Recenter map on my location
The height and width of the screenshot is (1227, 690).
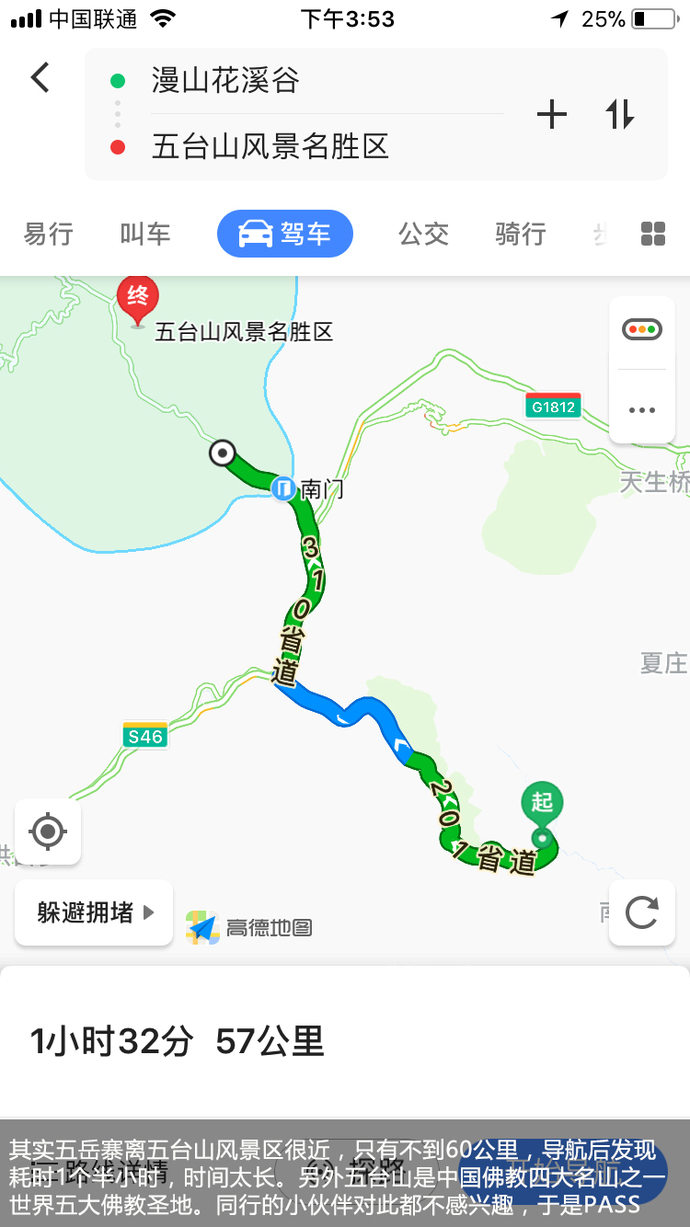pyautogui.click(x=48, y=831)
